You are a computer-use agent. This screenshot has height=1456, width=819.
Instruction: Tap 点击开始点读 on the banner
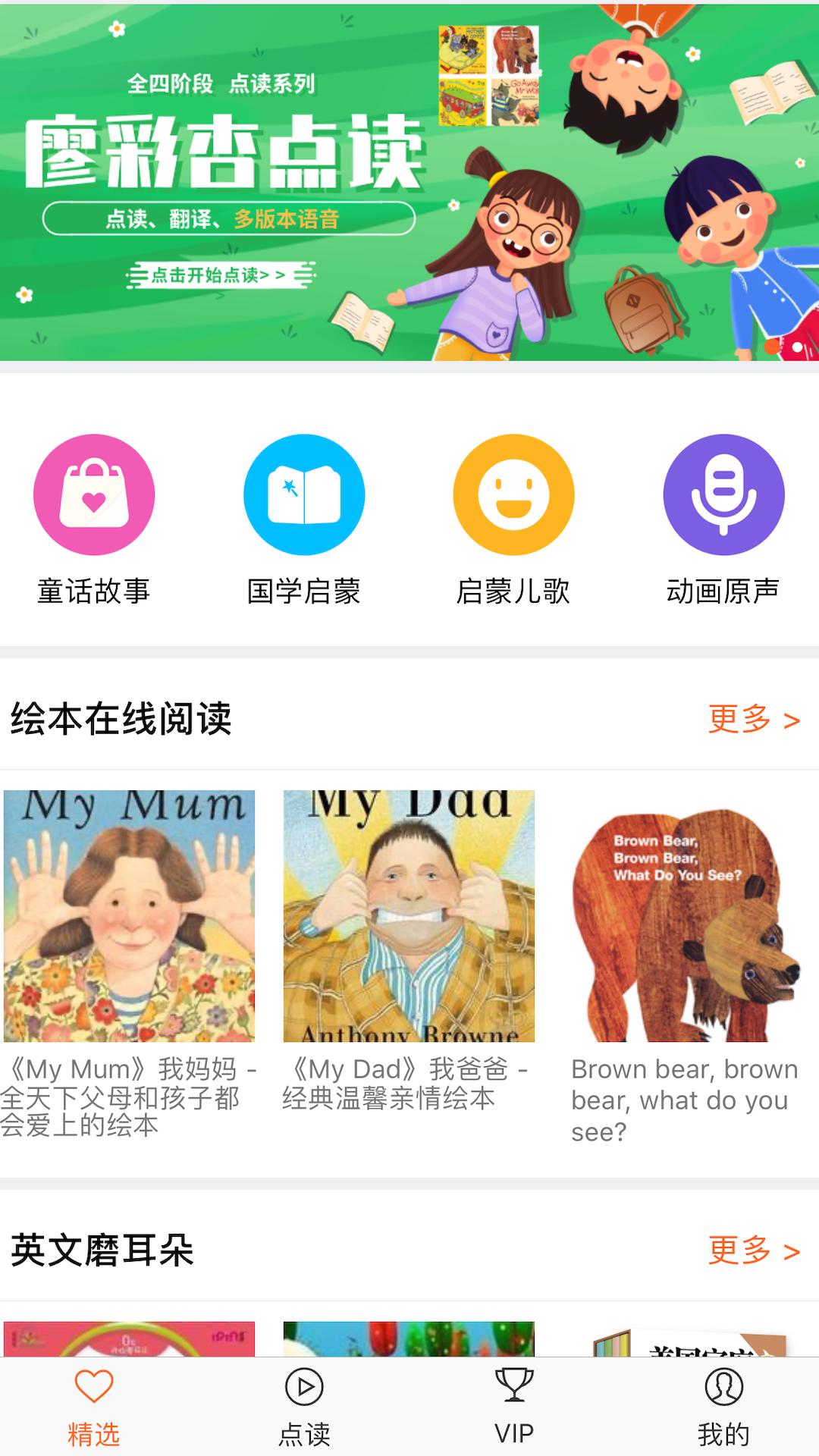pyautogui.click(x=220, y=275)
